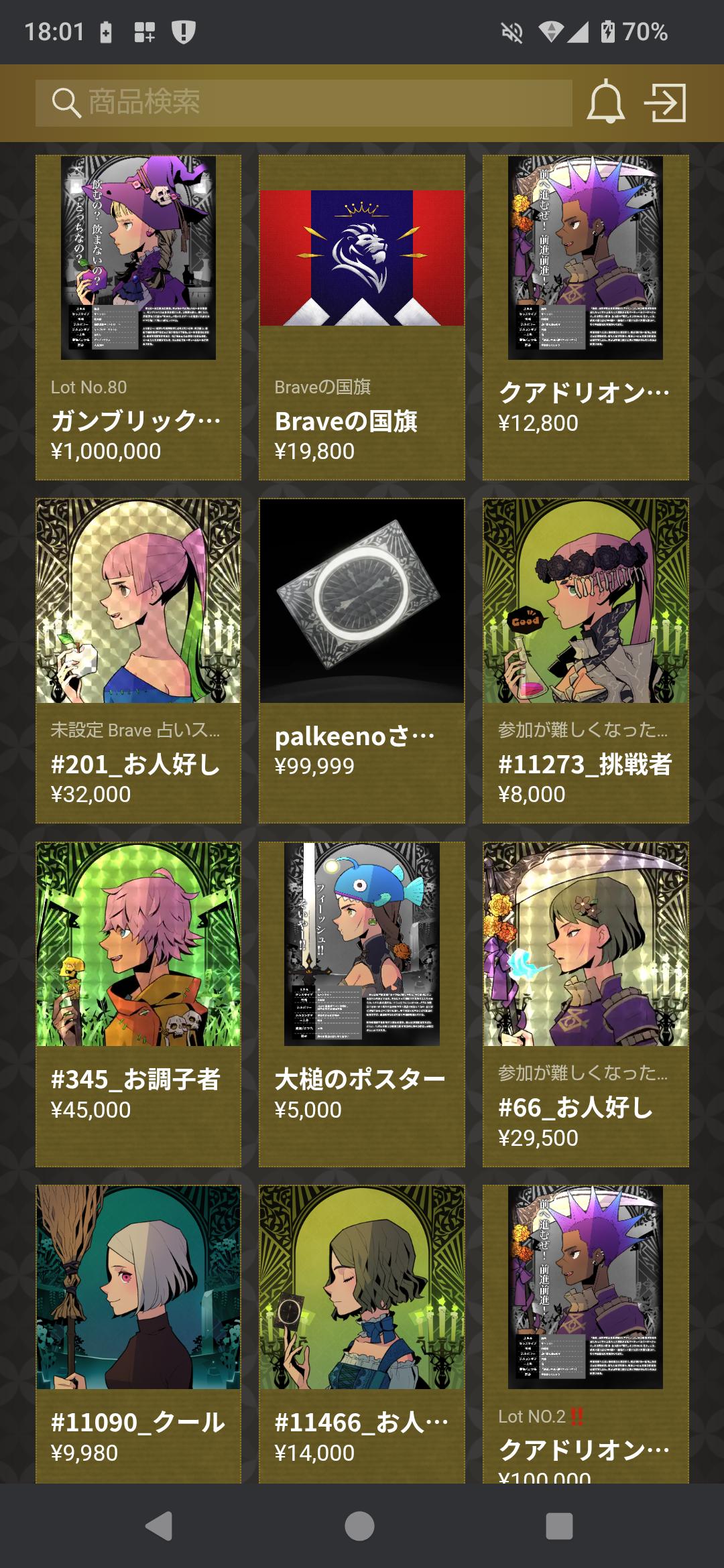Viewport: 724px width, 1568px height.
Task: Open the Lot NO.2 クアドリオン listing
Action: tap(585, 1333)
